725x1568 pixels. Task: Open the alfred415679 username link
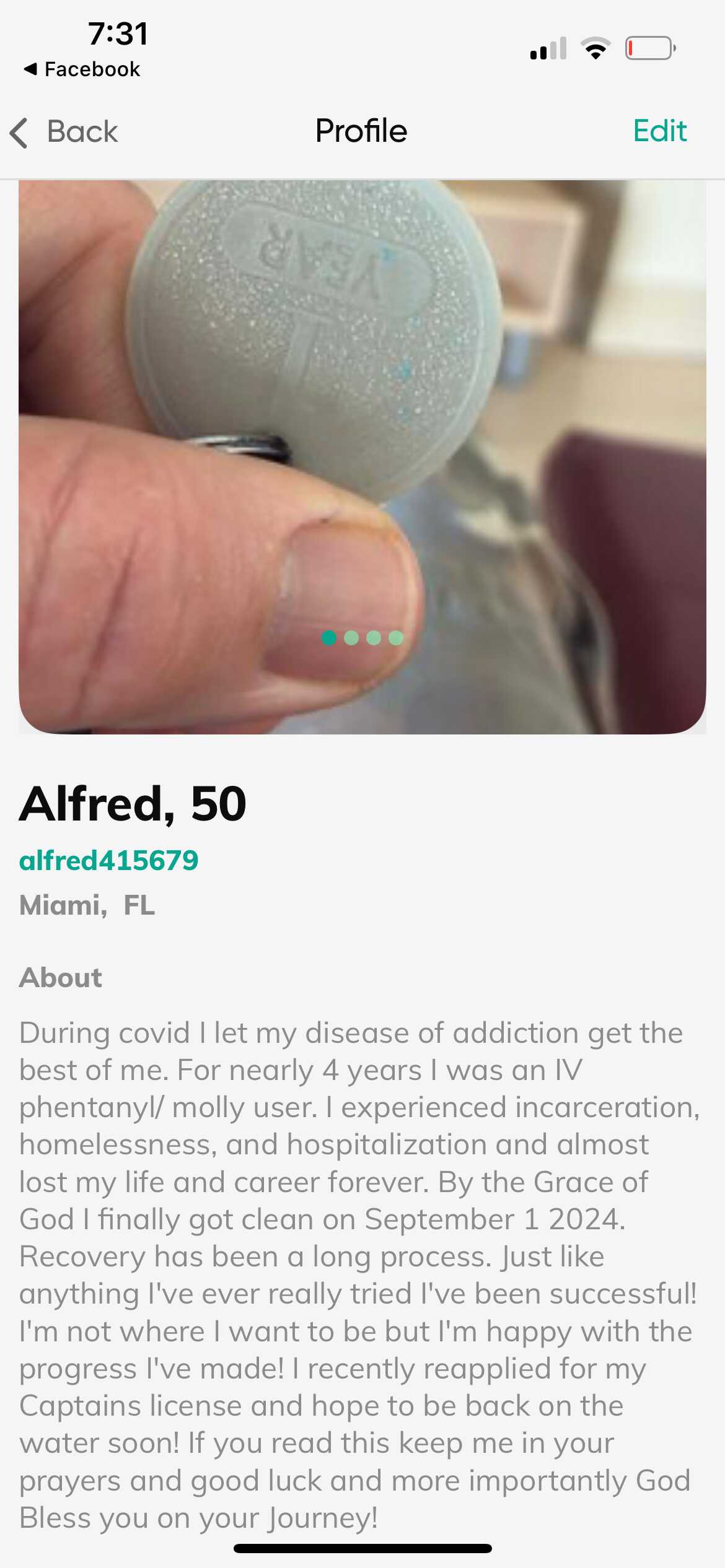pyautogui.click(x=109, y=860)
